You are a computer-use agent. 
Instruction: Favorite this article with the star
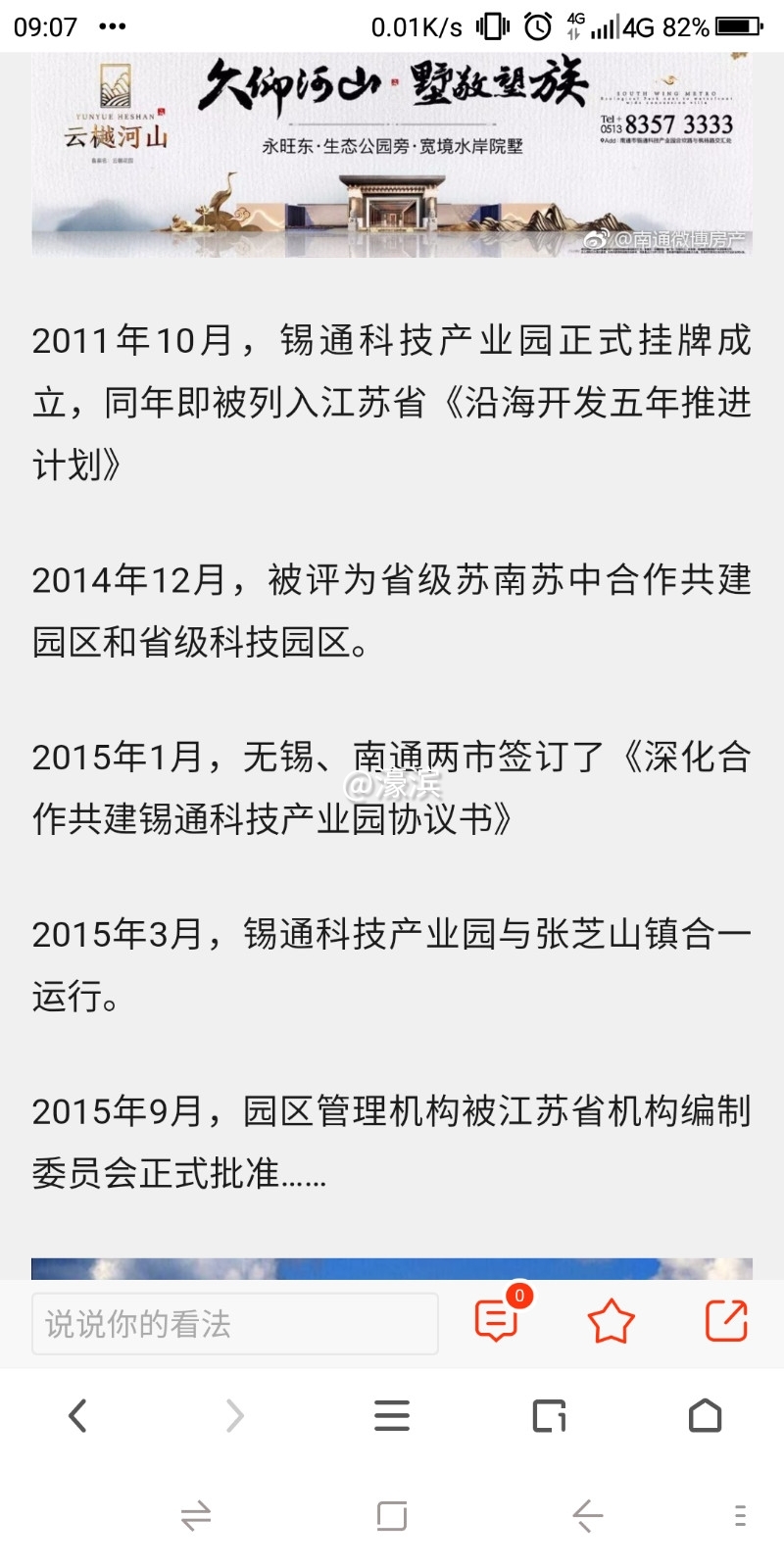[x=611, y=1321]
